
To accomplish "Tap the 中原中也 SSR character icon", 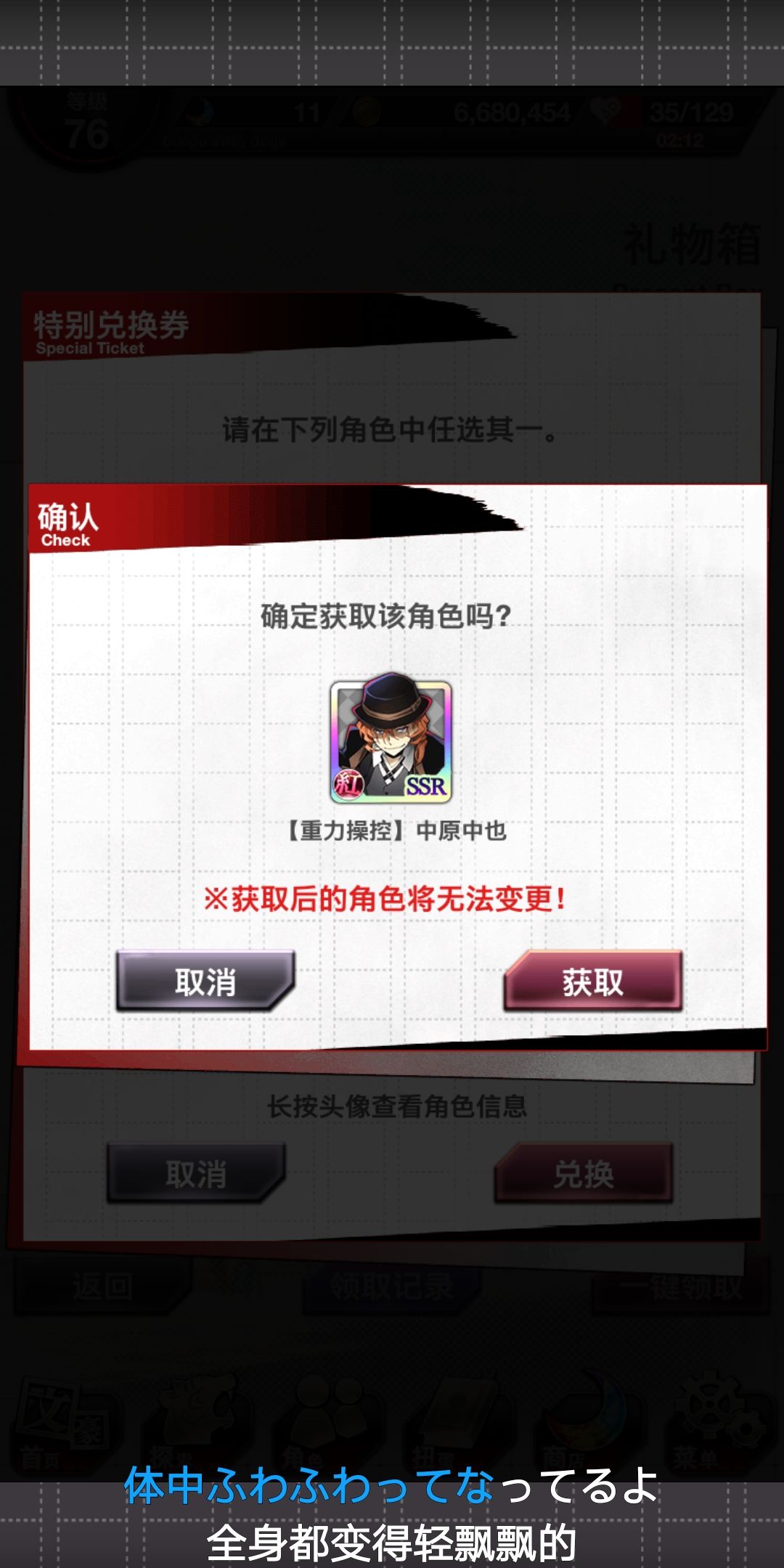I will point(391,738).
